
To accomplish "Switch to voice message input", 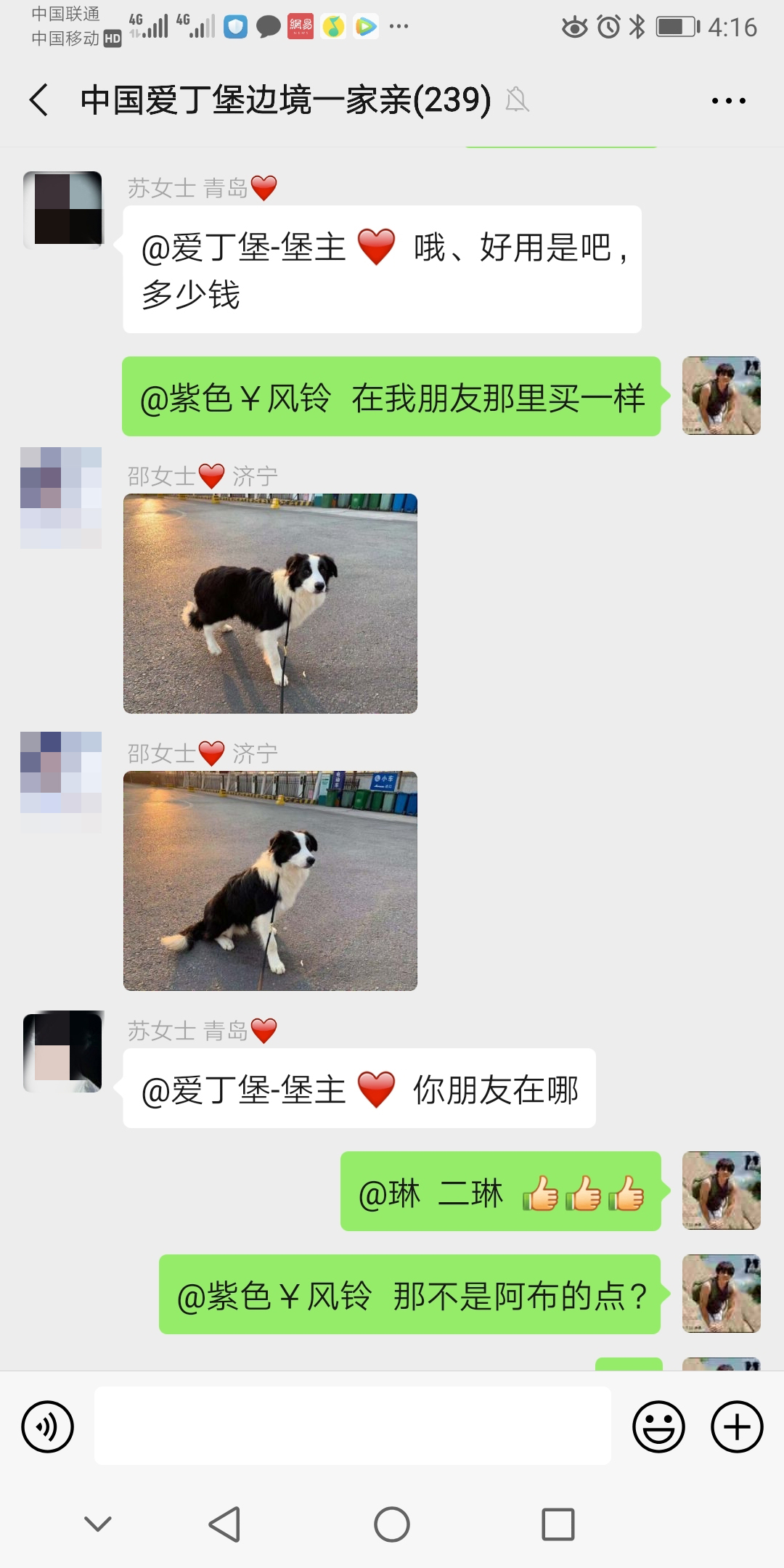I will (x=48, y=1426).
